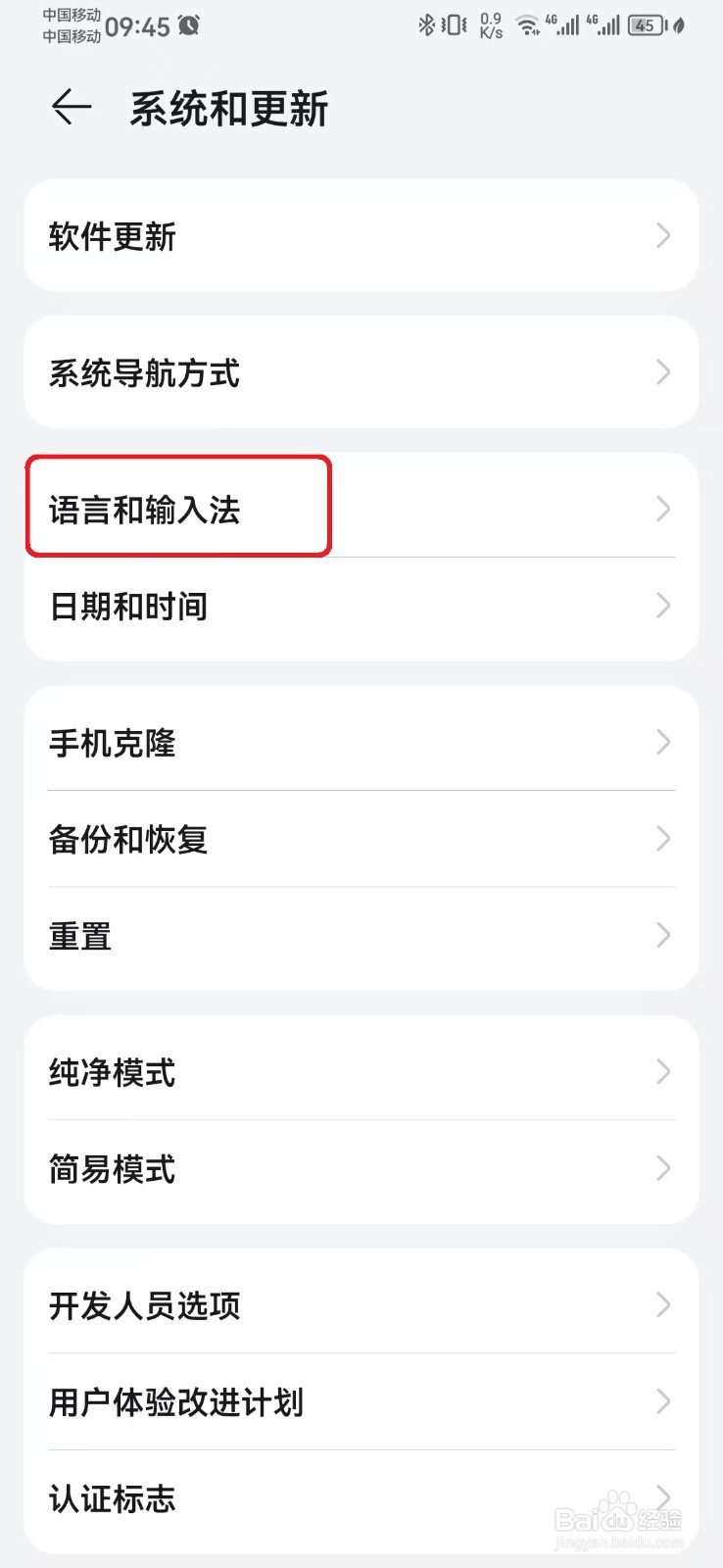Tap the chevron beside 重置
Screen dimensions: 723x1568
coord(663,936)
